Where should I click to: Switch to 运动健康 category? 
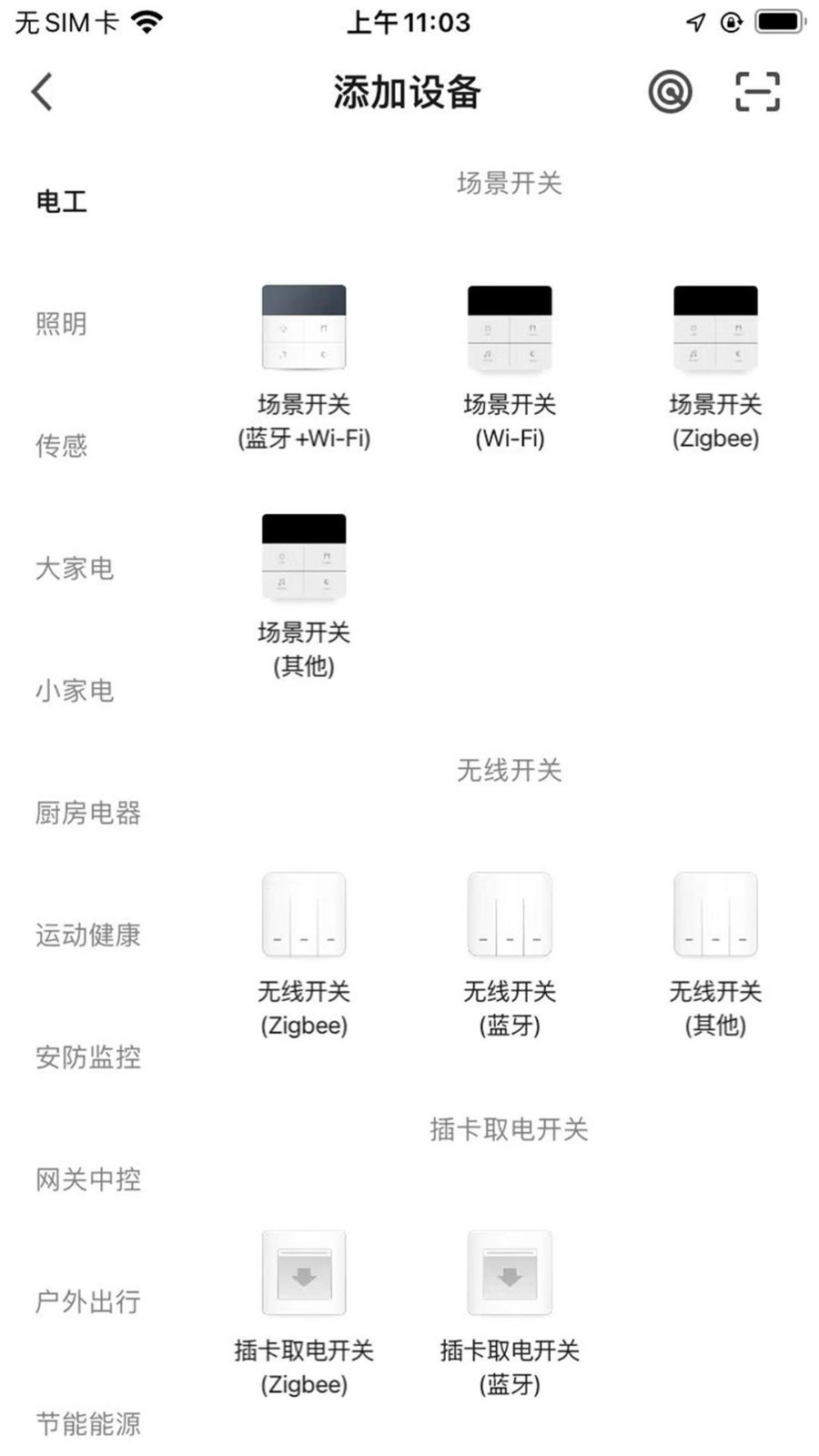pyautogui.click(x=88, y=935)
